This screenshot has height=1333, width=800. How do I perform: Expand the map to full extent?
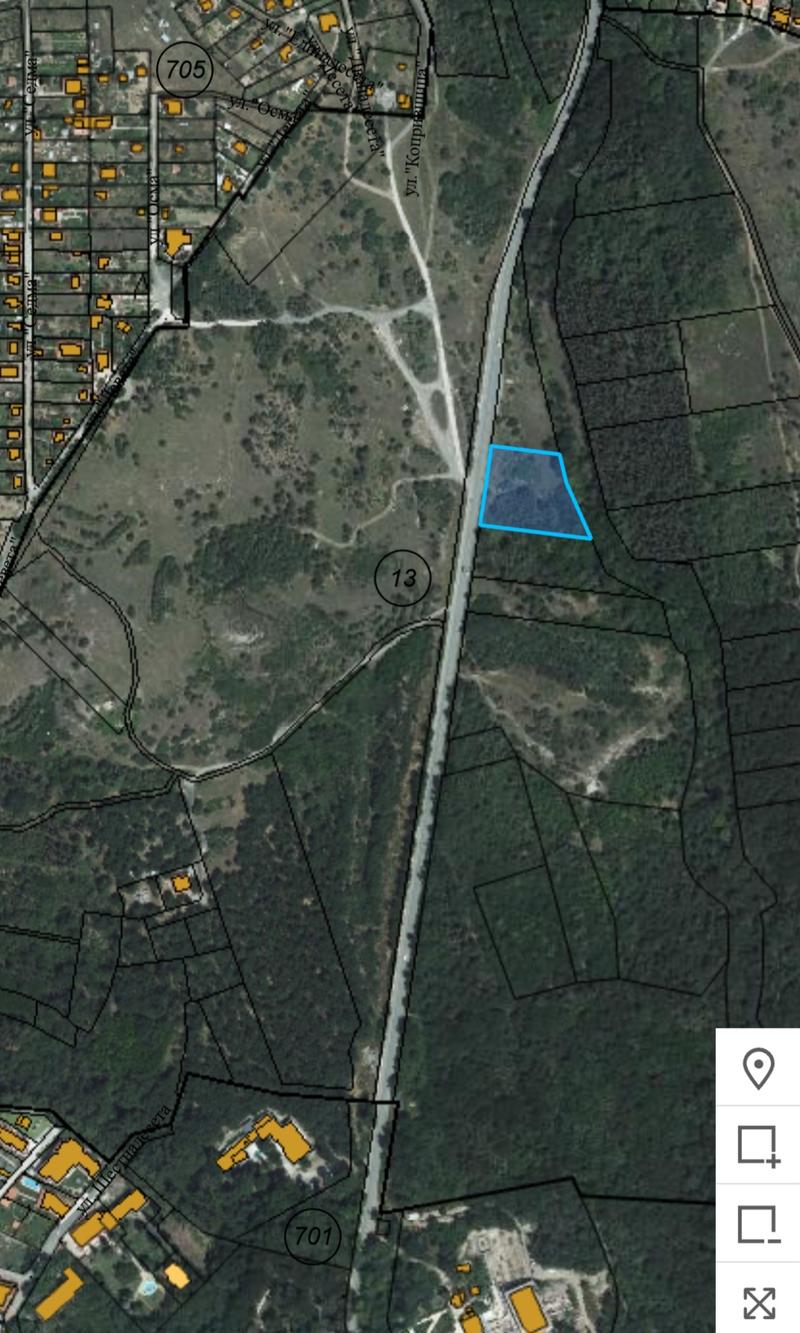(759, 1302)
